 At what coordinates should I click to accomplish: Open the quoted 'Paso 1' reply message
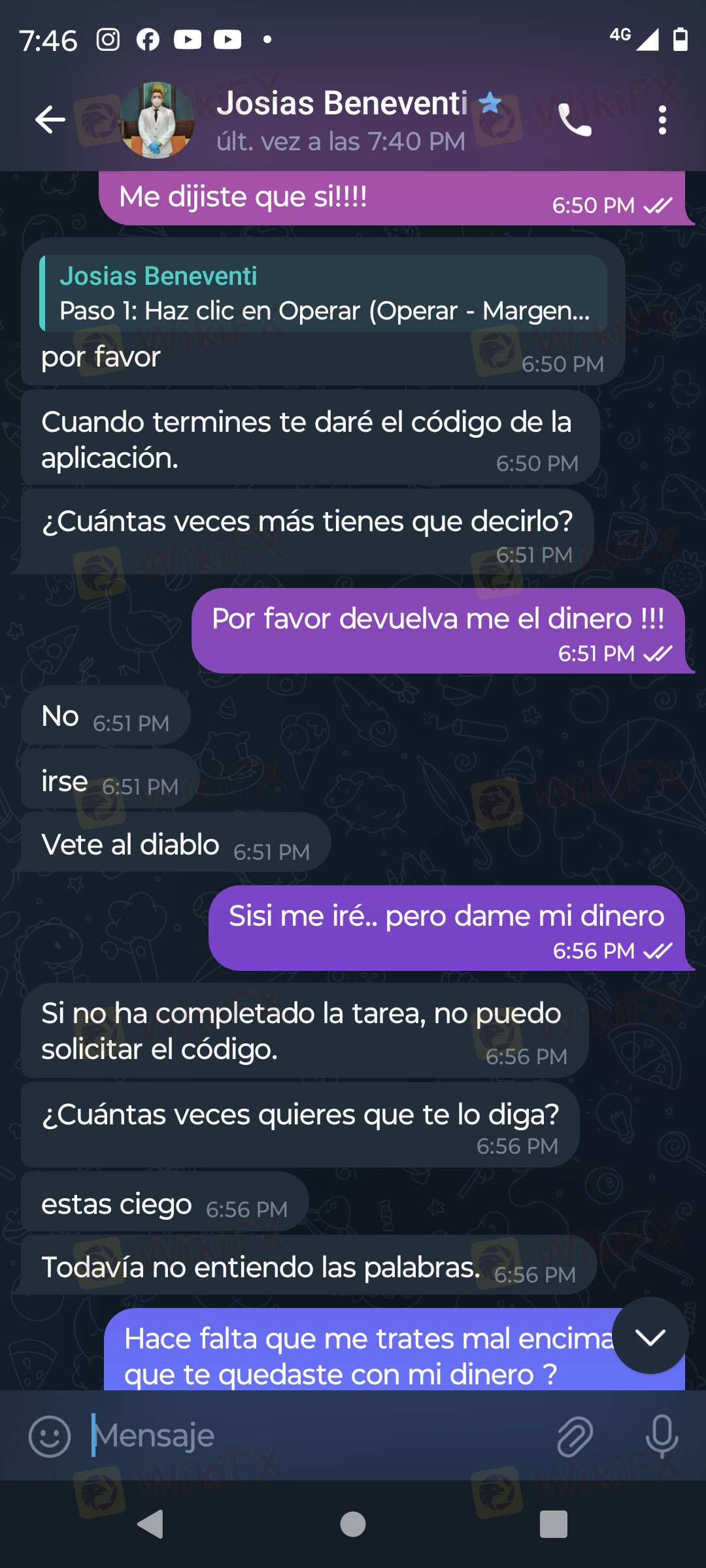324,294
